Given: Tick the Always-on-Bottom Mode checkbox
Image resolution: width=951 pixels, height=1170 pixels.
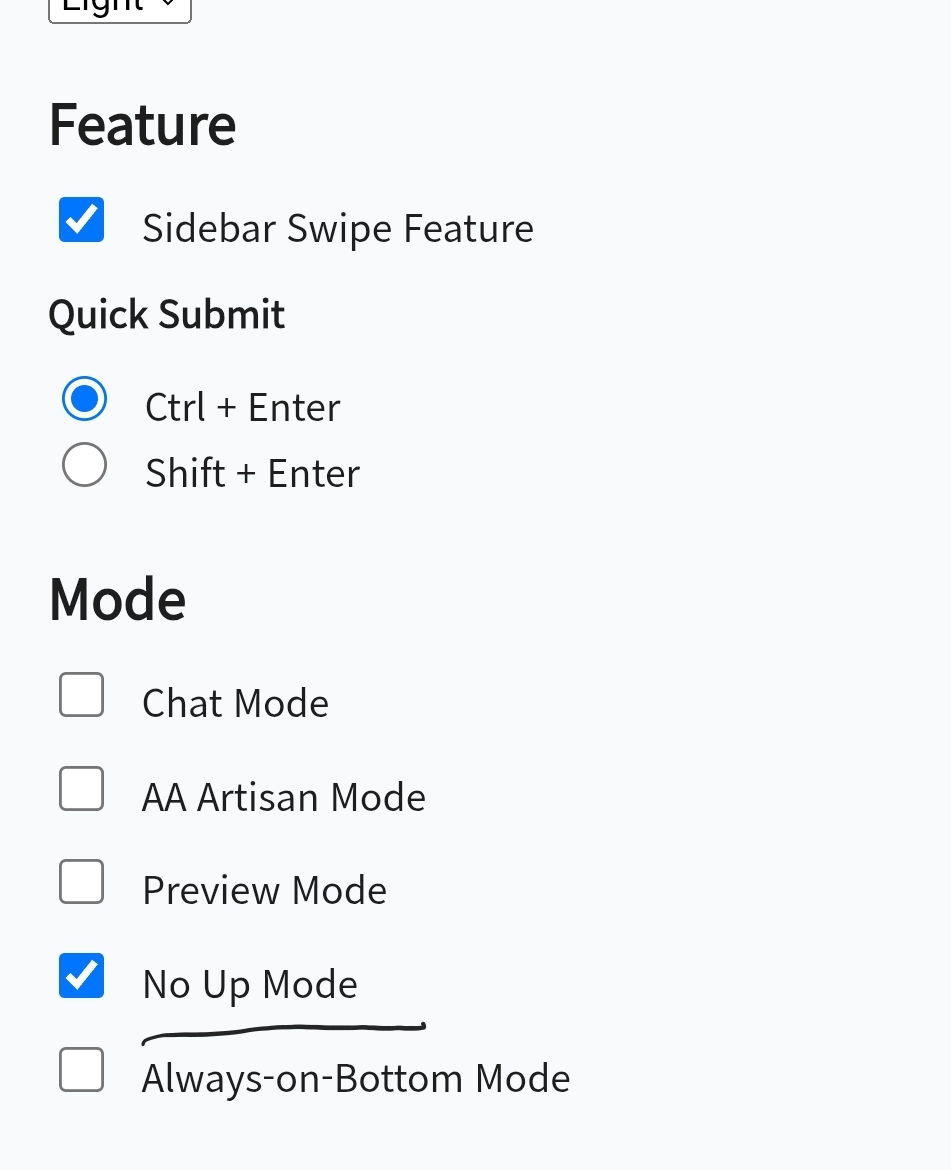Looking at the screenshot, I should click(82, 1070).
